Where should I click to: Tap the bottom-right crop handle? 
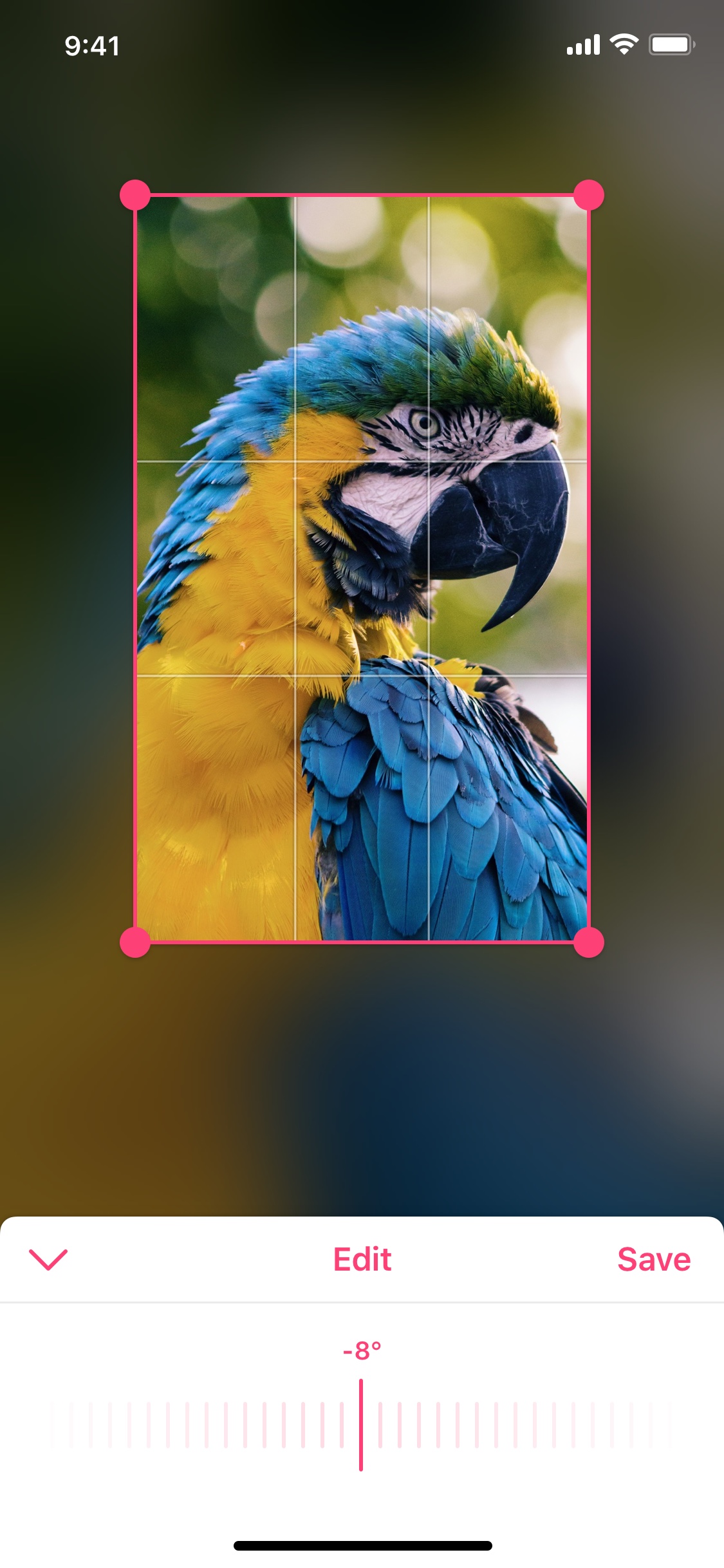(x=588, y=942)
